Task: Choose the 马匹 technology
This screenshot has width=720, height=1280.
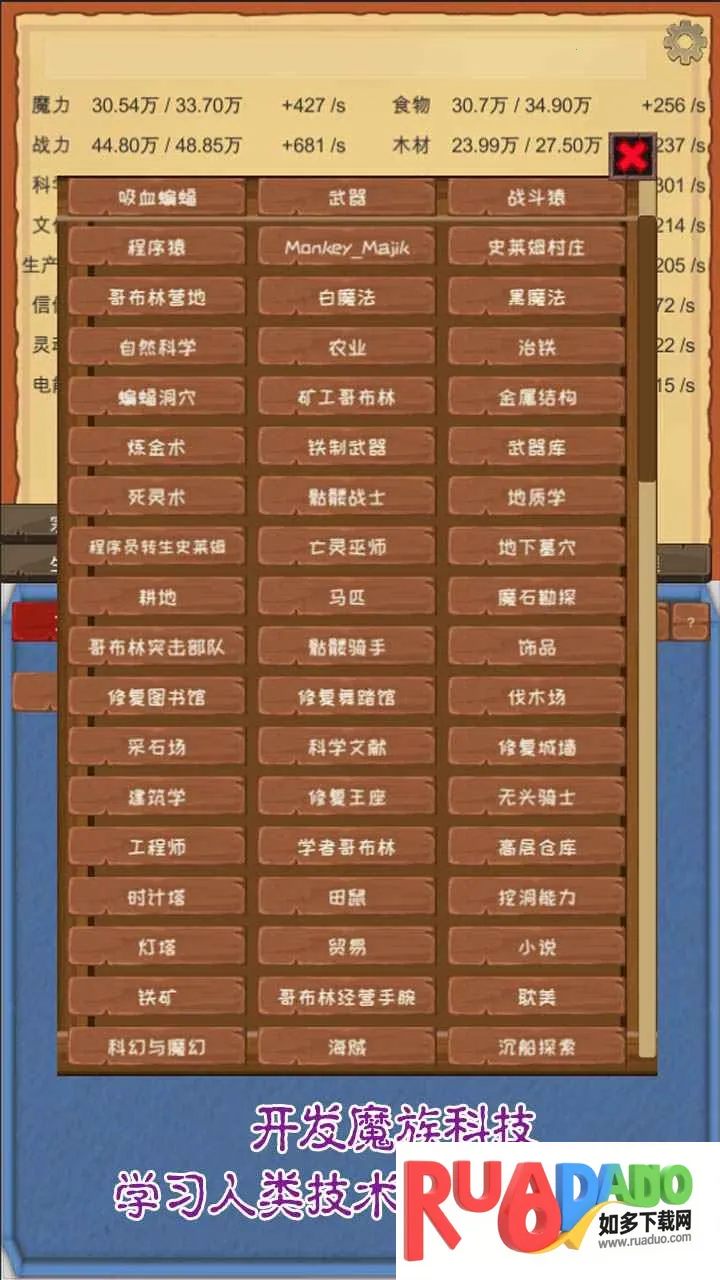Action: coord(347,597)
